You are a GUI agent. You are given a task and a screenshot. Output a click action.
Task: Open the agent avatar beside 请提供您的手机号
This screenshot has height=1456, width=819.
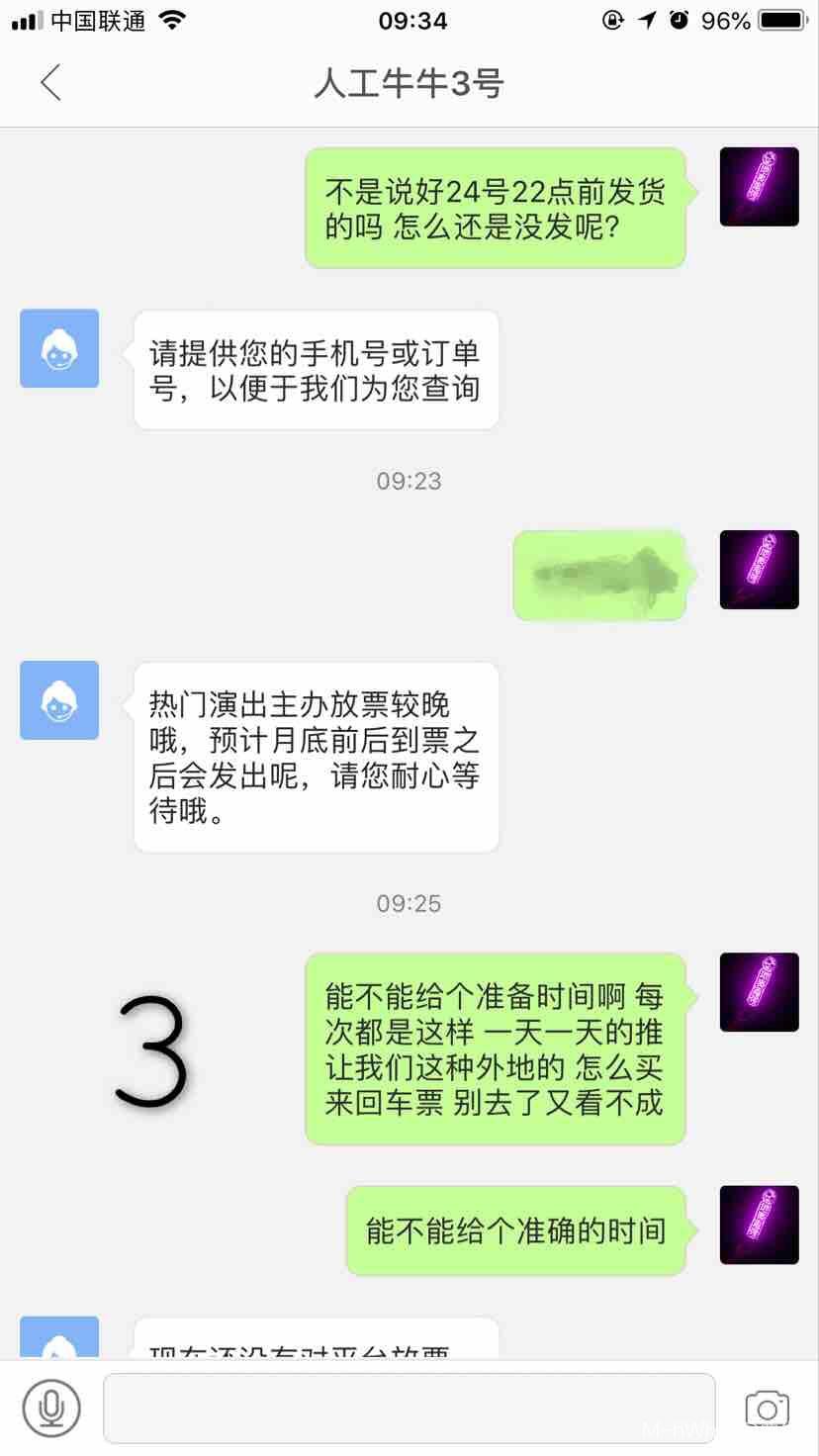(x=59, y=348)
